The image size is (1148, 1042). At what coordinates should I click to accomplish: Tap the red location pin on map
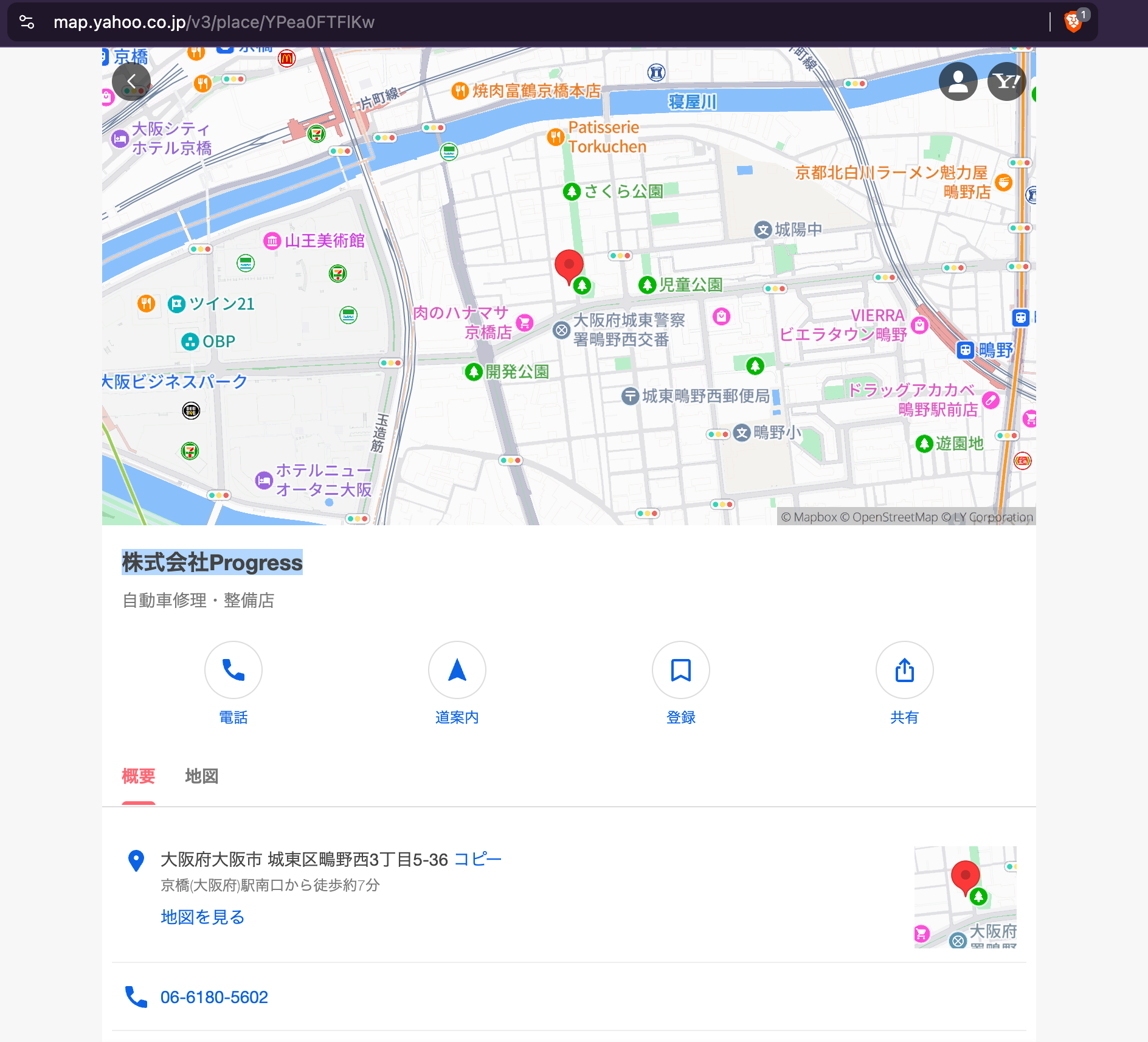(x=569, y=266)
